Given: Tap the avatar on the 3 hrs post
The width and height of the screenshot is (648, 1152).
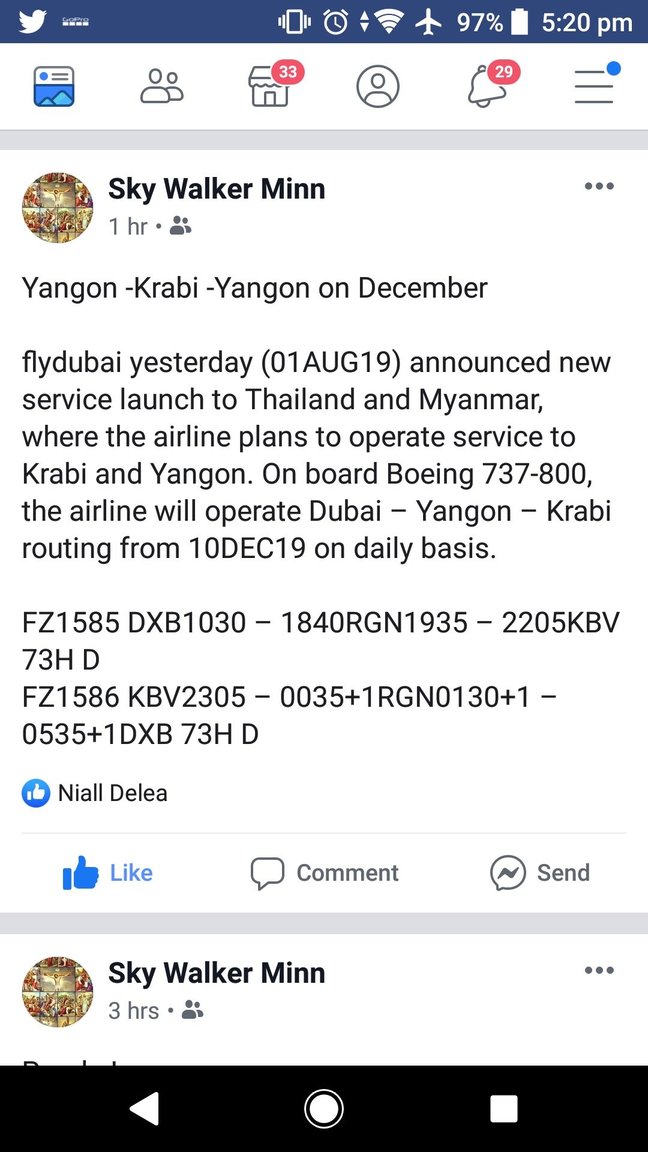Looking at the screenshot, I should tap(57, 991).
